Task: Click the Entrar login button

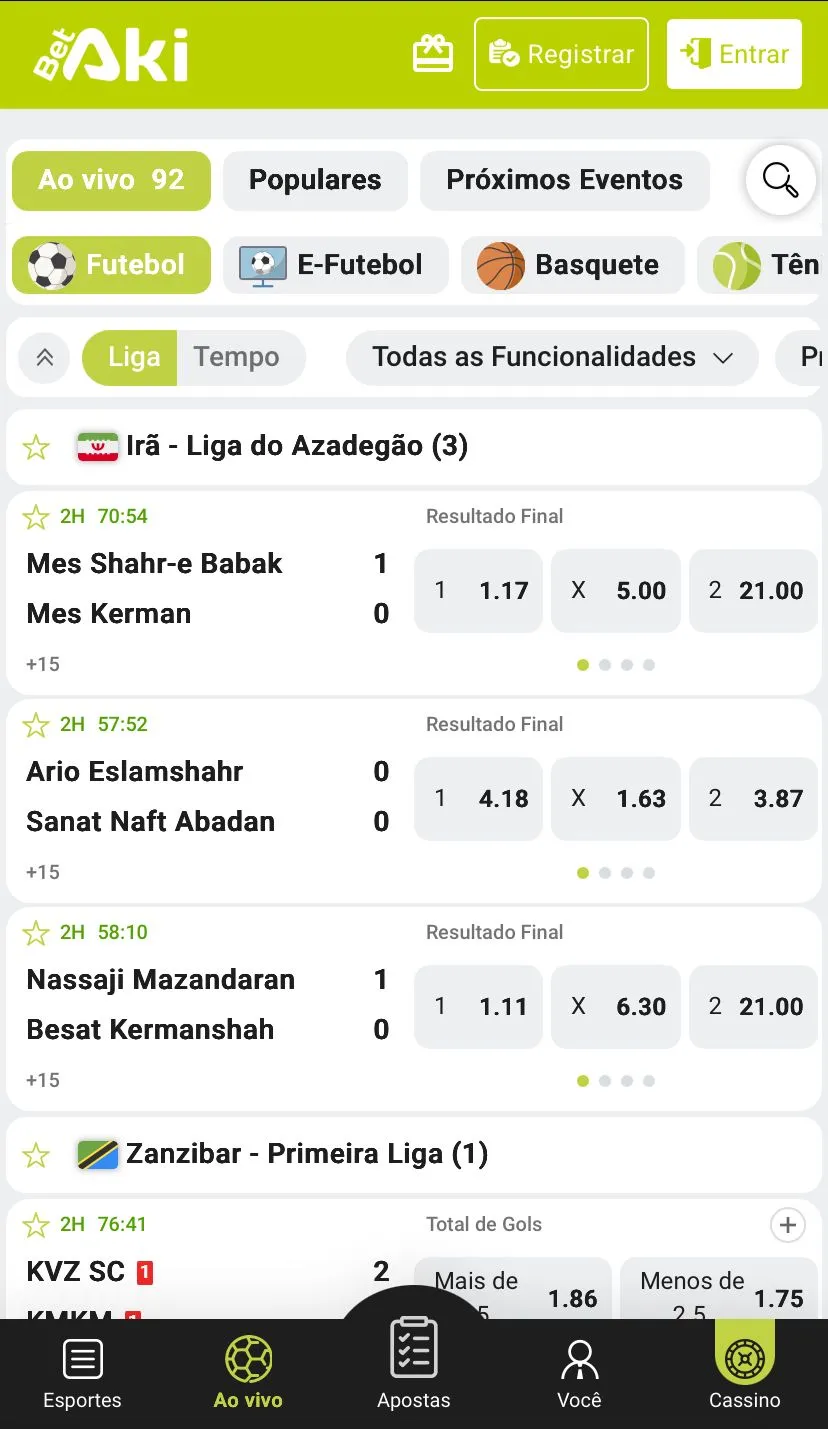Action: coord(734,53)
